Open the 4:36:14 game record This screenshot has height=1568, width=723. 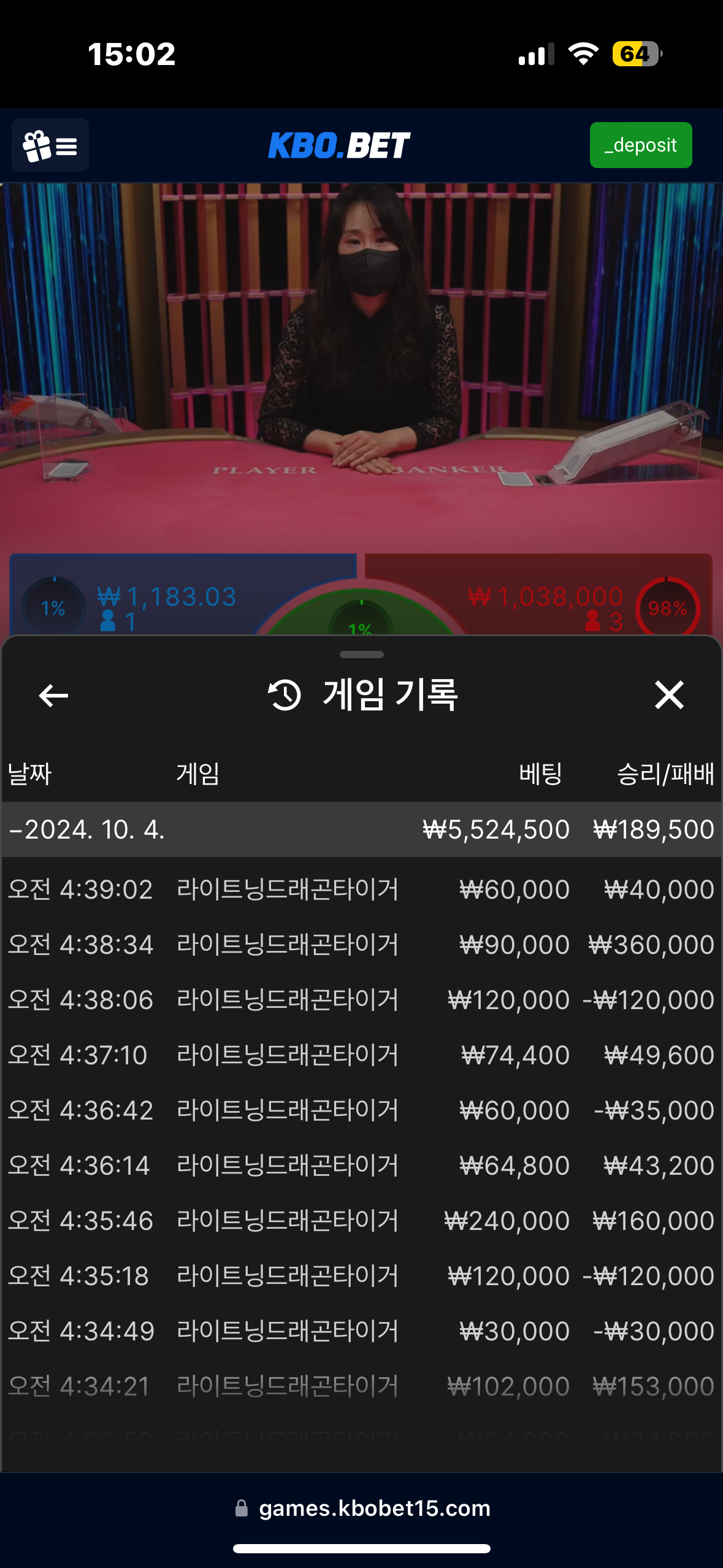361,1166
